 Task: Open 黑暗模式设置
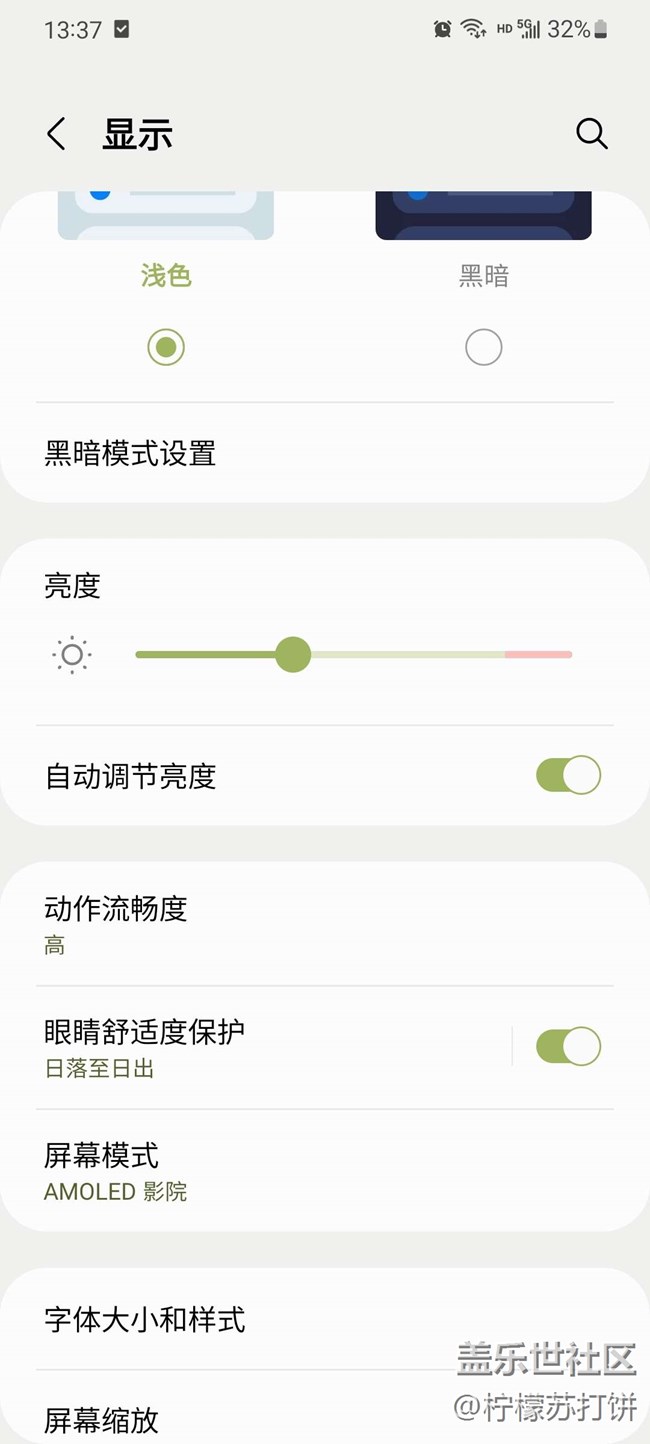click(x=130, y=454)
